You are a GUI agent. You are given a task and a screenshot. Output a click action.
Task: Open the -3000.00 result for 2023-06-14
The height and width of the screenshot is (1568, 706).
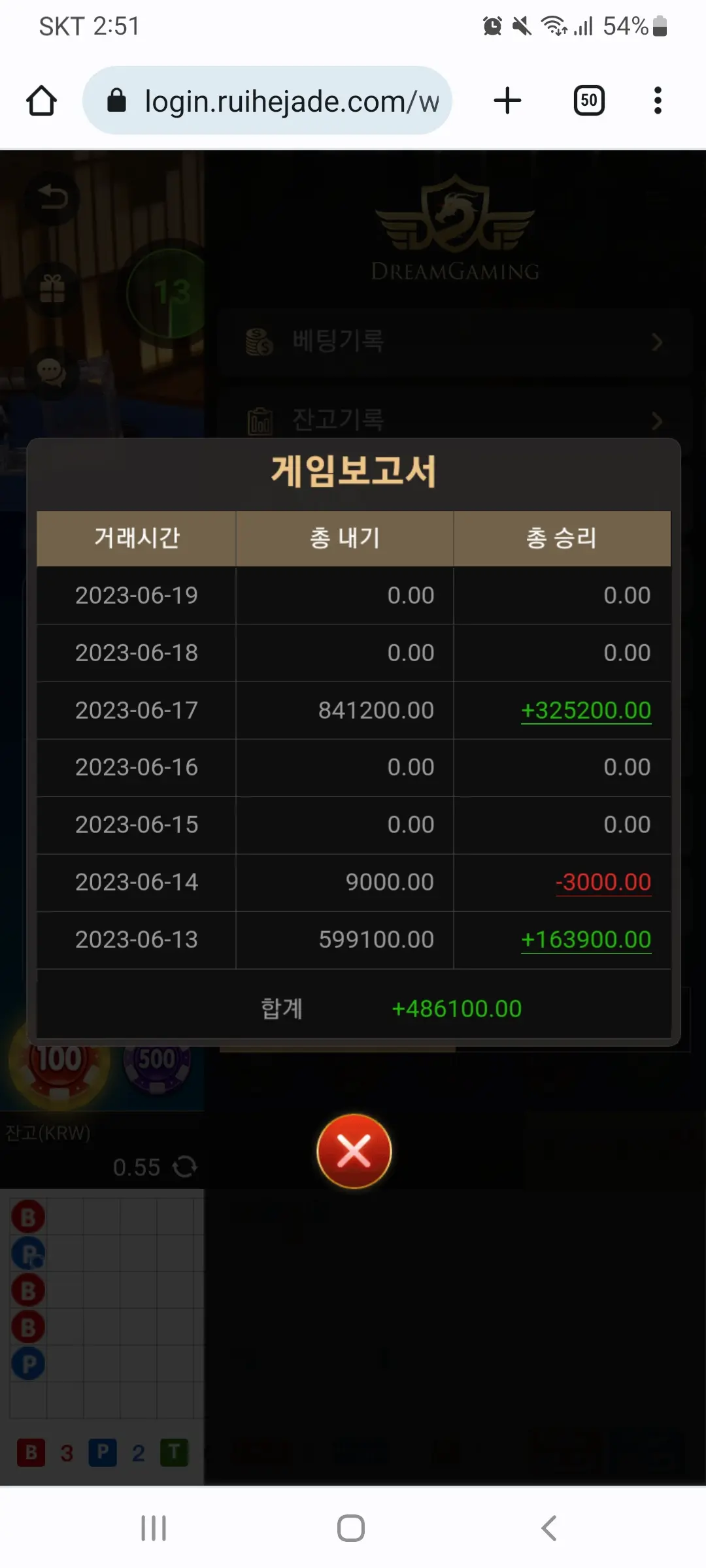(603, 882)
